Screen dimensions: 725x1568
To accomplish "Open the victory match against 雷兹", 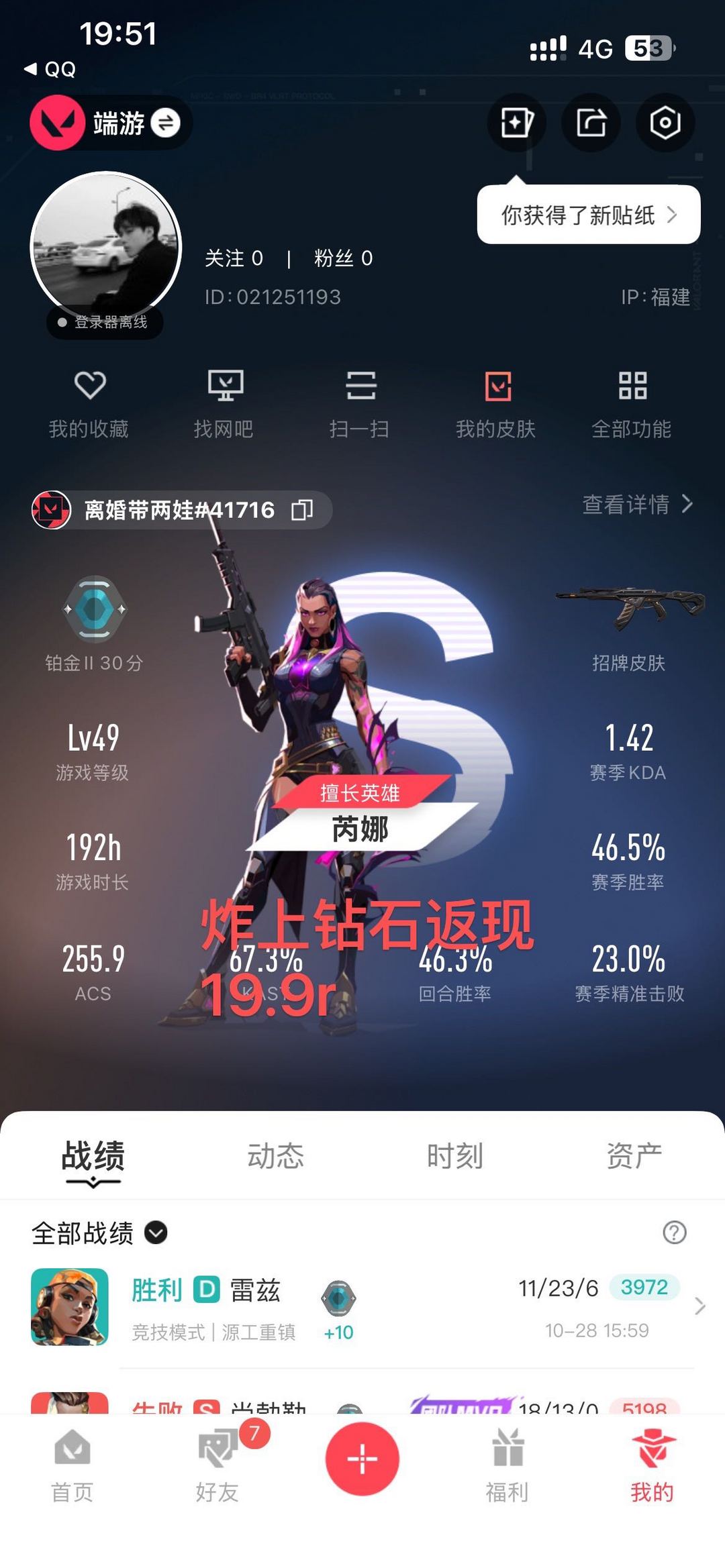I will [362, 1305].
